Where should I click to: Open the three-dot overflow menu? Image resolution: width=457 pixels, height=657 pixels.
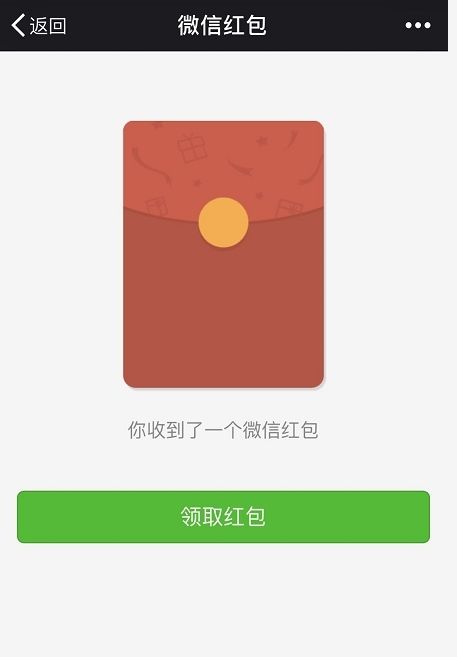(418, 26)
